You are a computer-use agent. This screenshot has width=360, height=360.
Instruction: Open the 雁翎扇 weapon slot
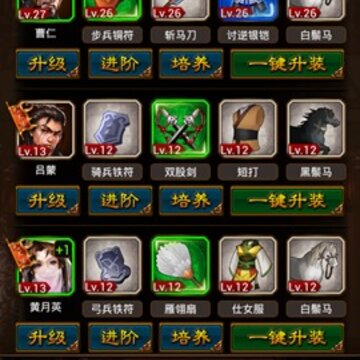[x=181, y=266]
